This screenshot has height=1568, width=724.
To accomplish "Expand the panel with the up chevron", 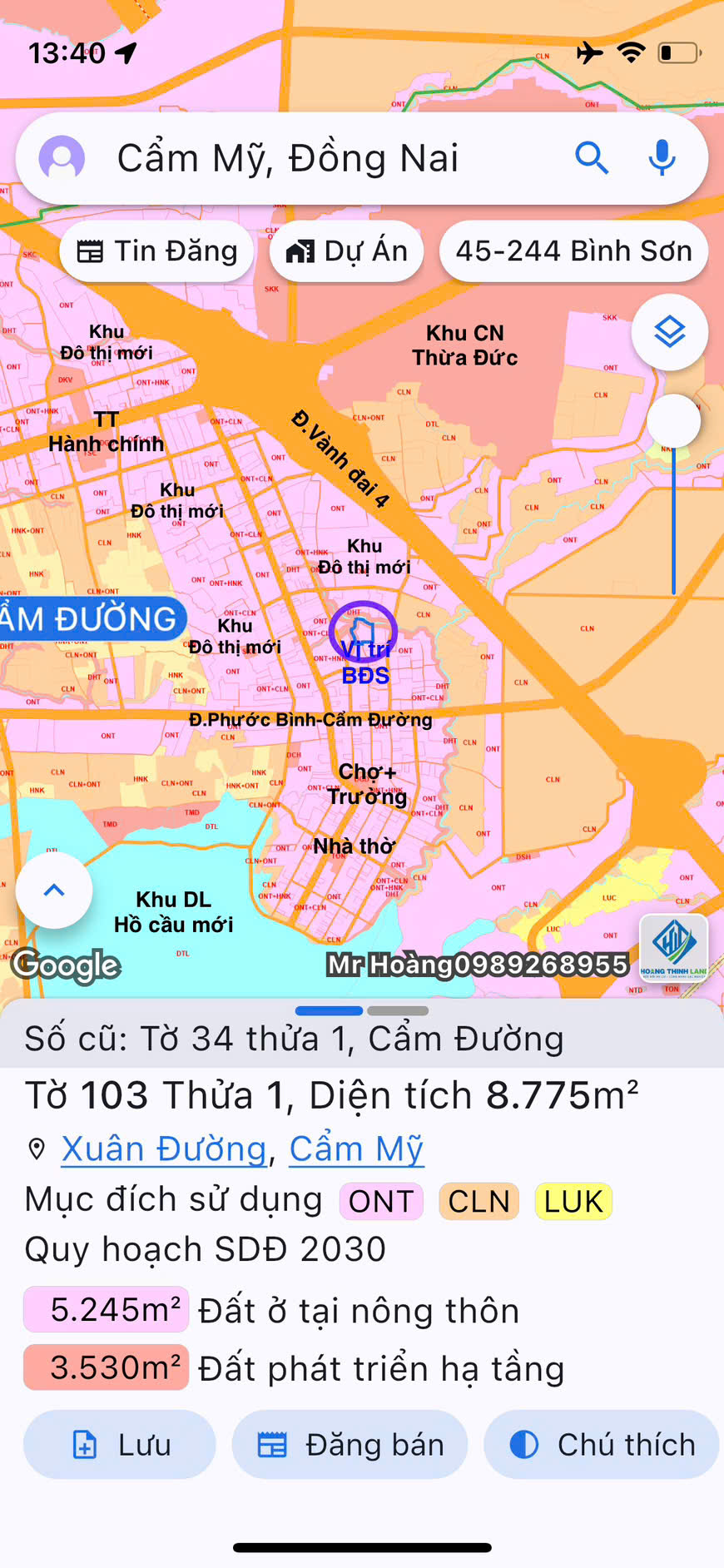I will (x=54, y=890).
